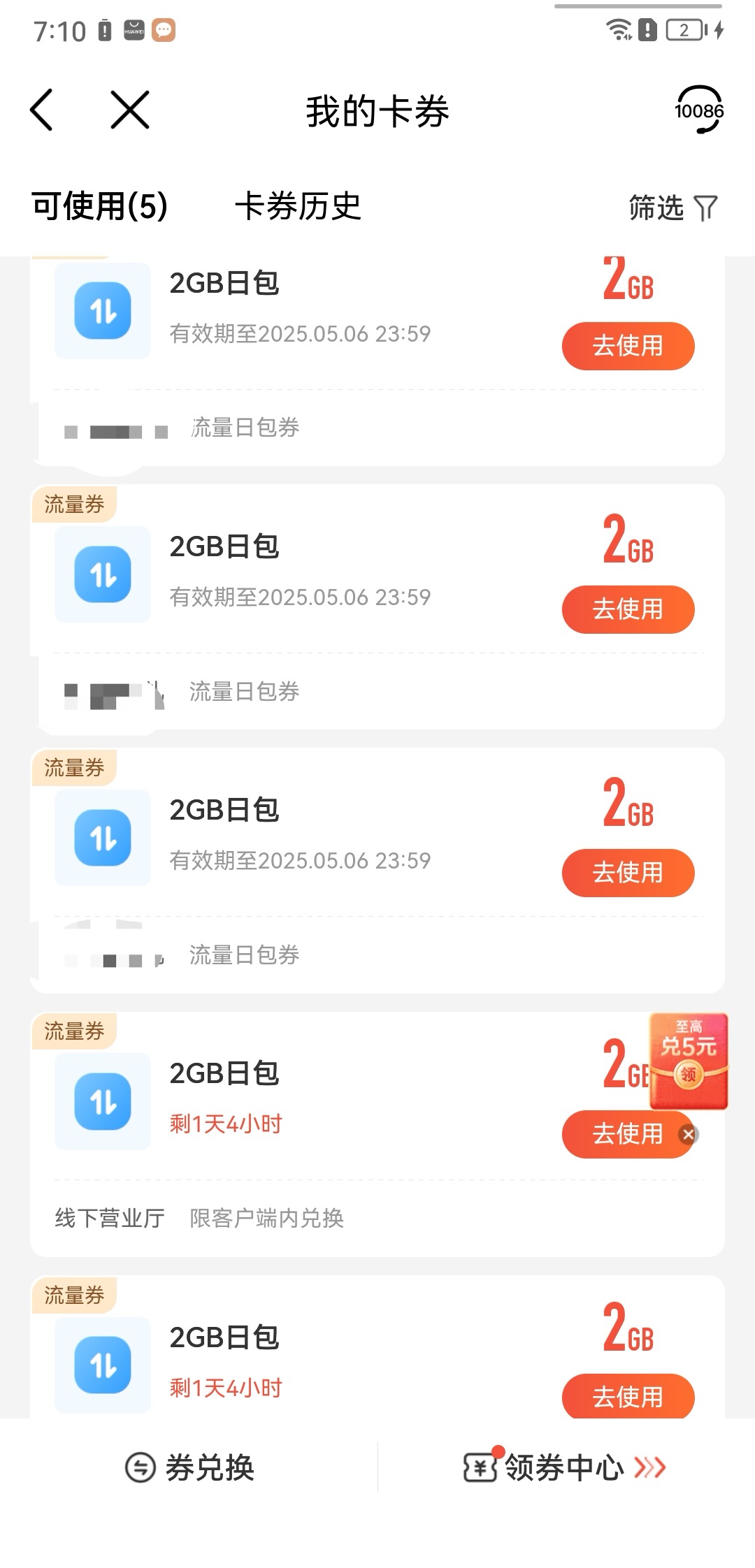Close the 我的卡券 page

pyautogui.click(x=130, y=110)
